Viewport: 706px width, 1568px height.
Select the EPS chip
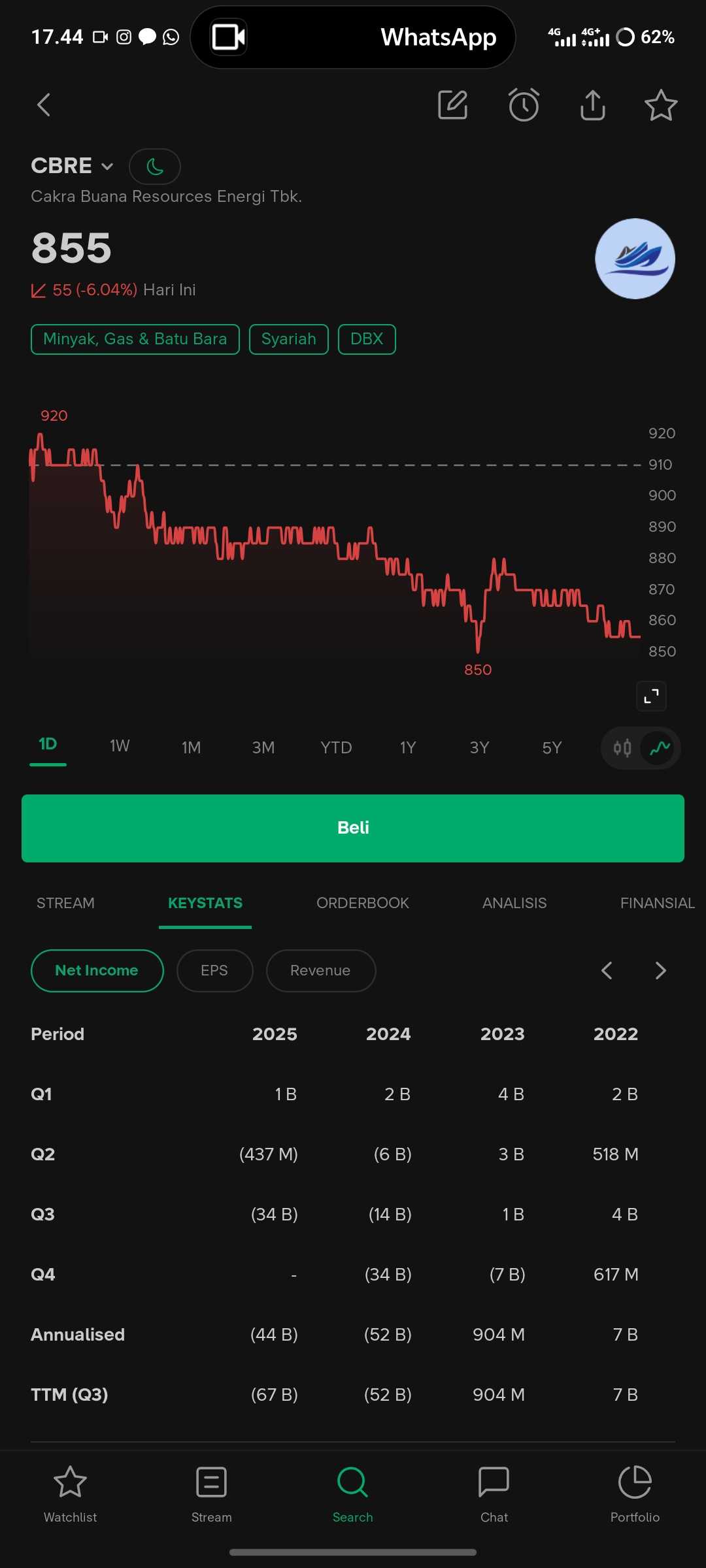click(214, 970)
